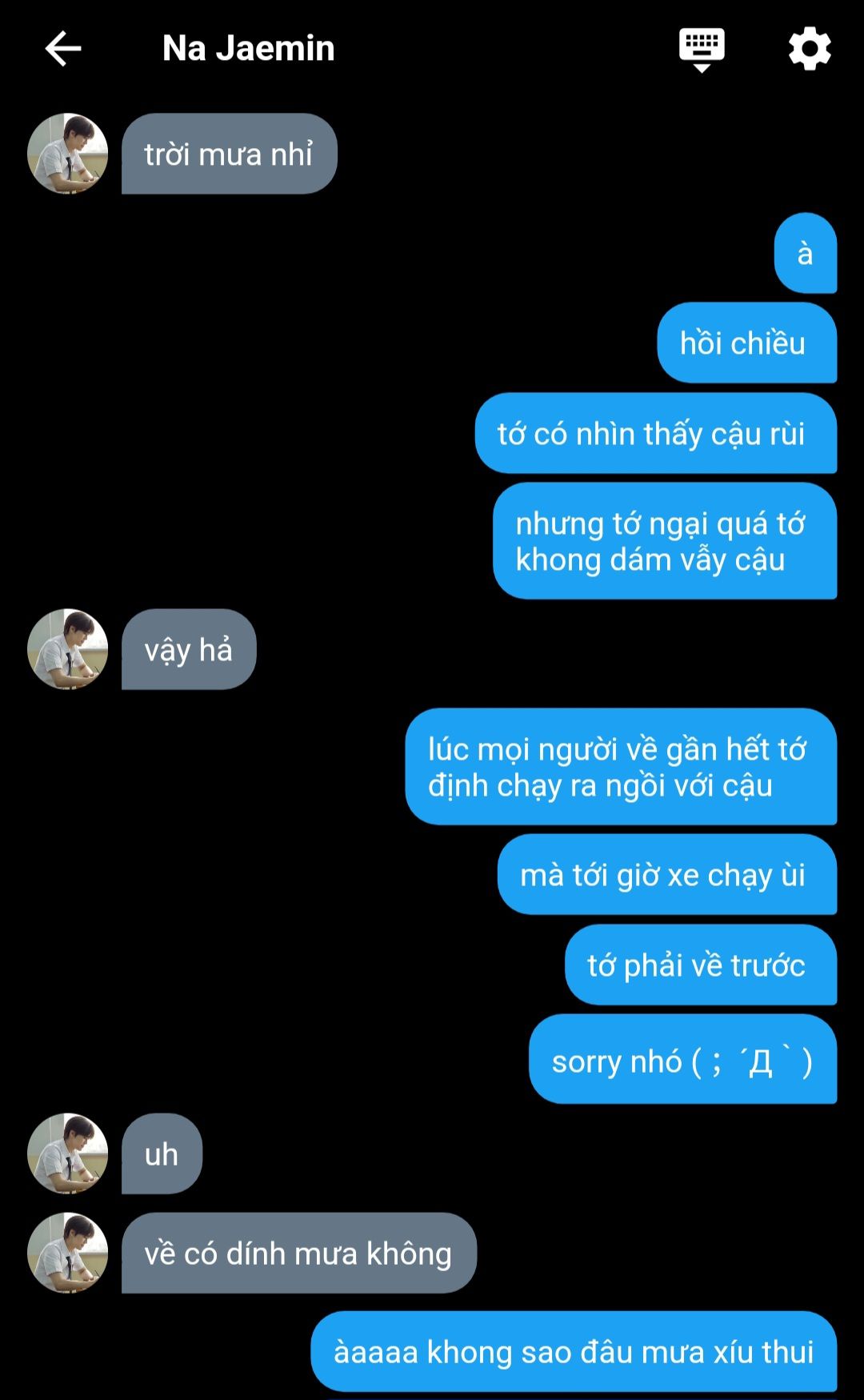Show the keyboard using the keyboard icon

point(702,49)
